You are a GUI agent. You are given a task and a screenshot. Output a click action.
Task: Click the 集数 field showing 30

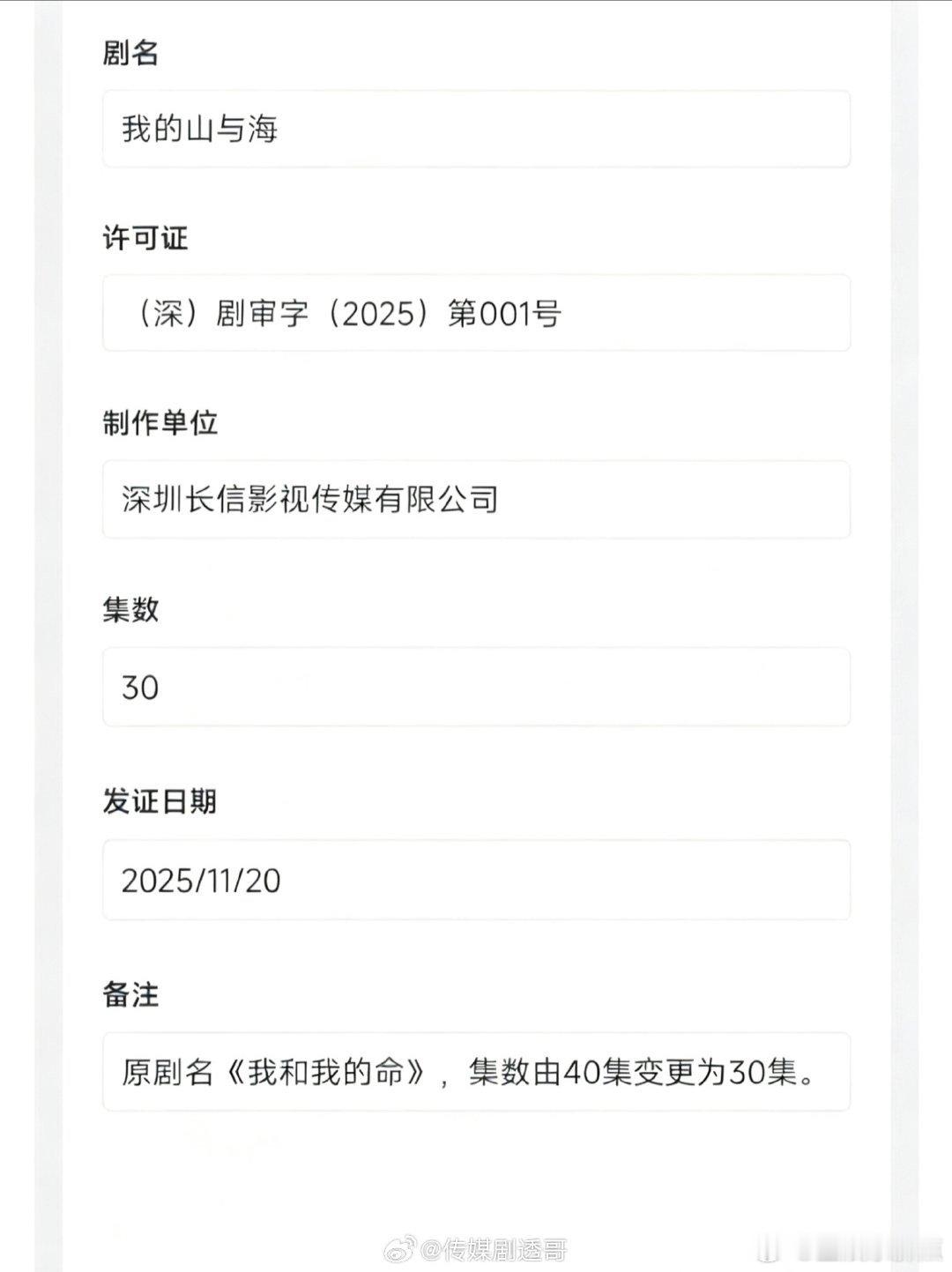[x=474, y=687]
